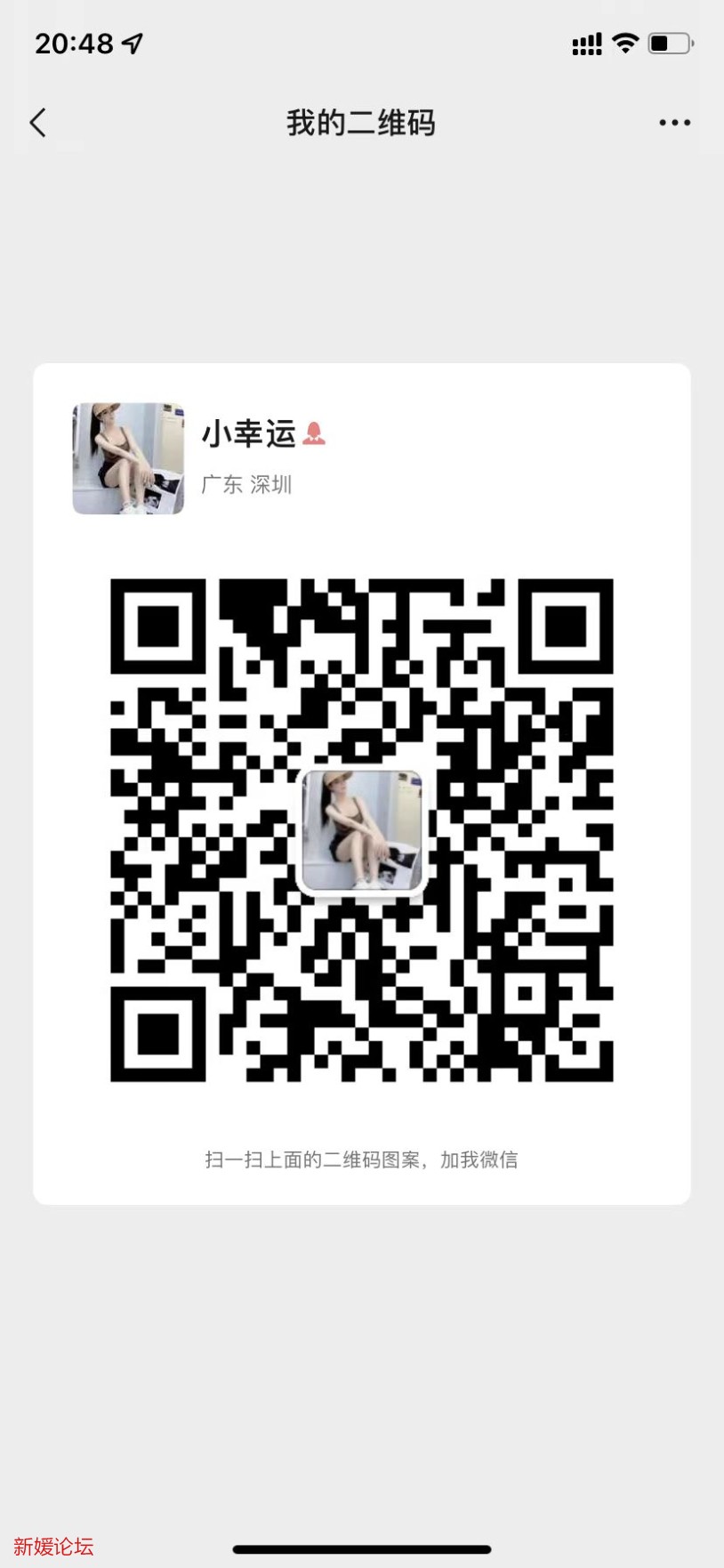The width and height of the screenshot is (724, 1568).
Task: Click the small avatar embedded in the QR code center
Action: (361, 829)
